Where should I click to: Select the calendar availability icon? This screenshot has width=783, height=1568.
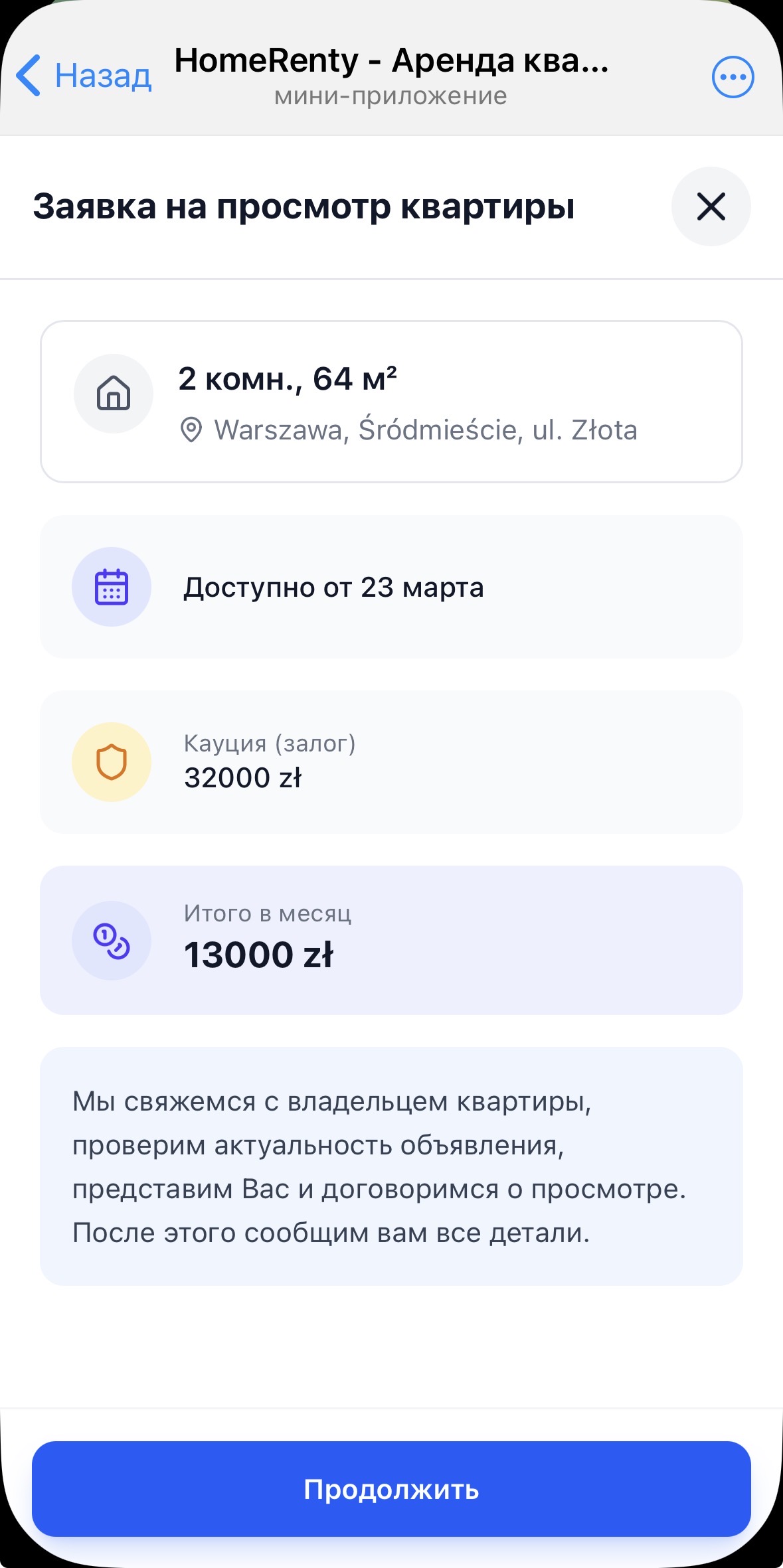pos(112,587)
